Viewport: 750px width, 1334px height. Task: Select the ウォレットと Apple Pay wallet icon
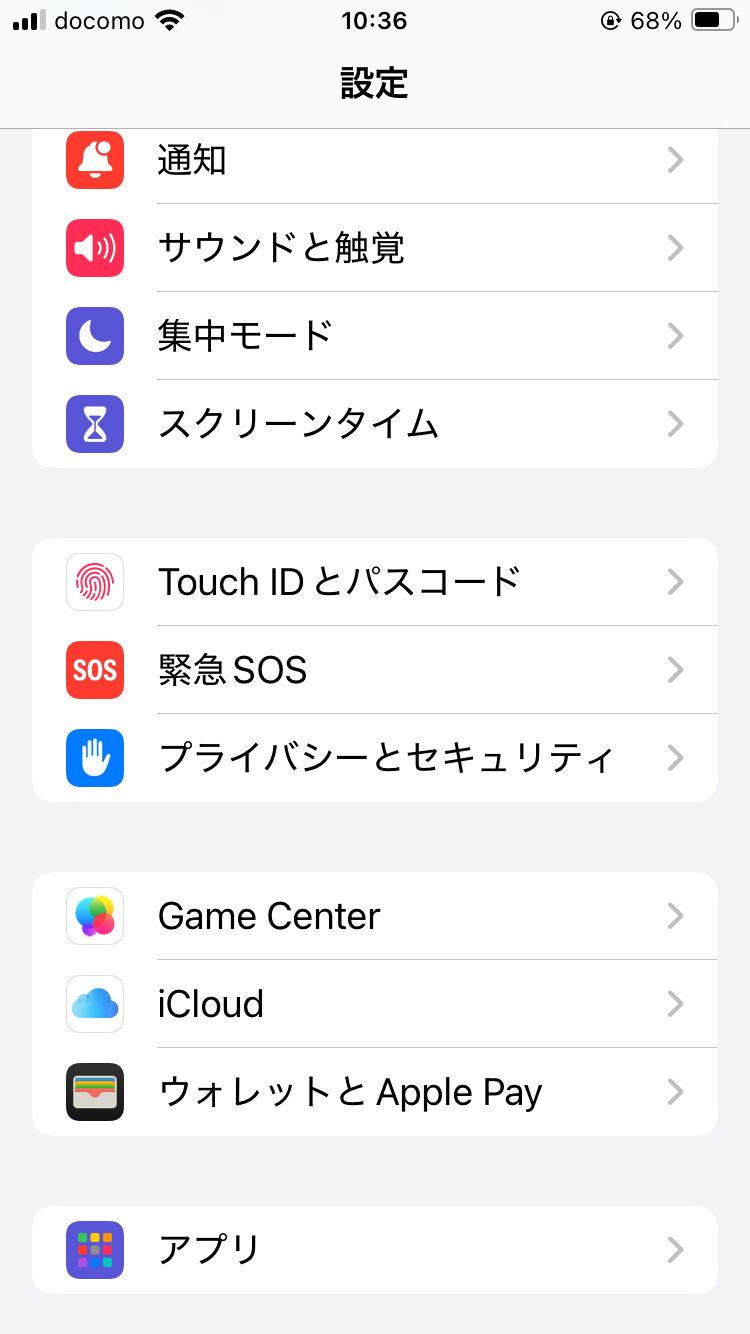95,1092
